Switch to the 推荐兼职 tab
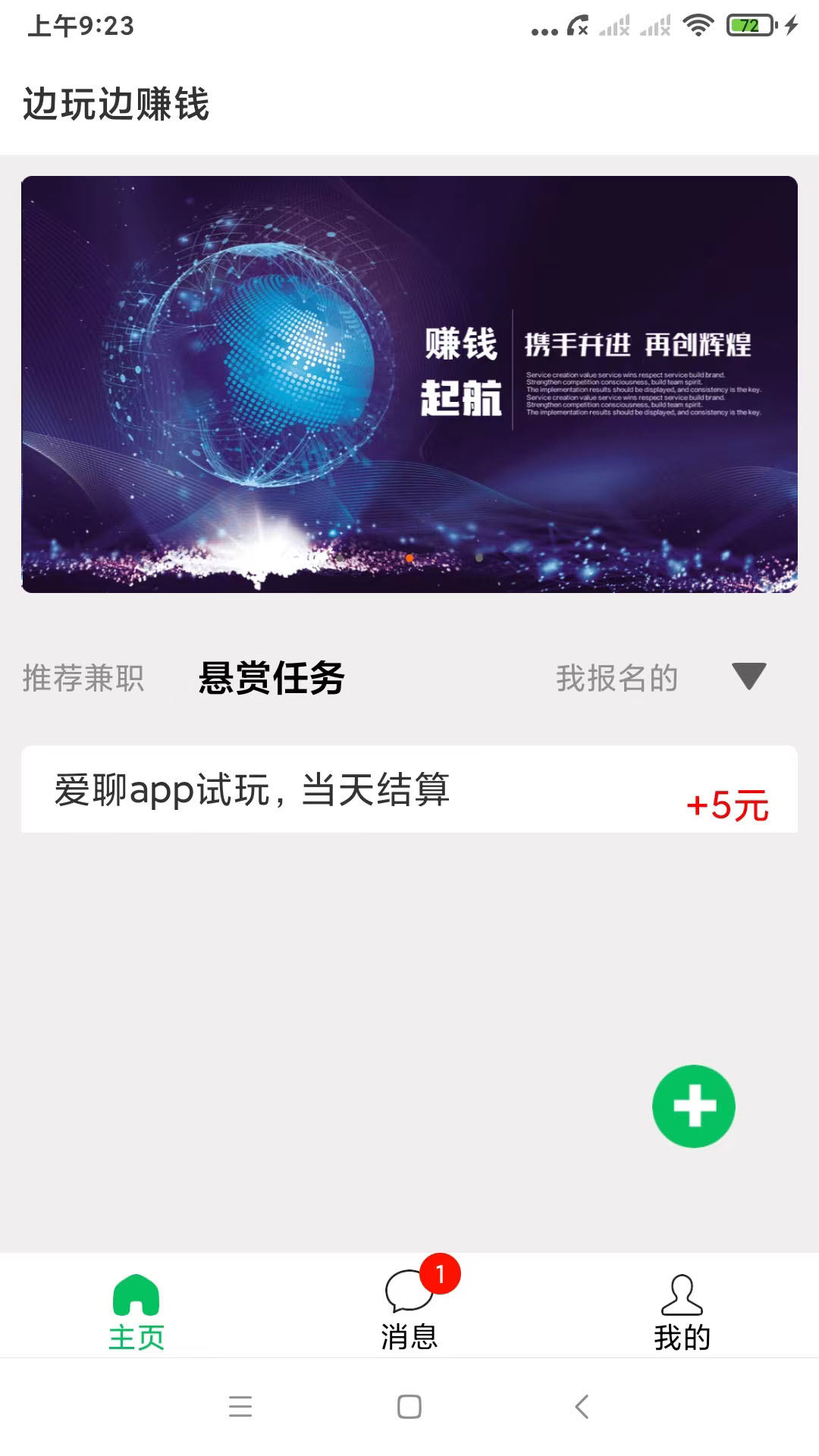 click(x=83, y=679)
